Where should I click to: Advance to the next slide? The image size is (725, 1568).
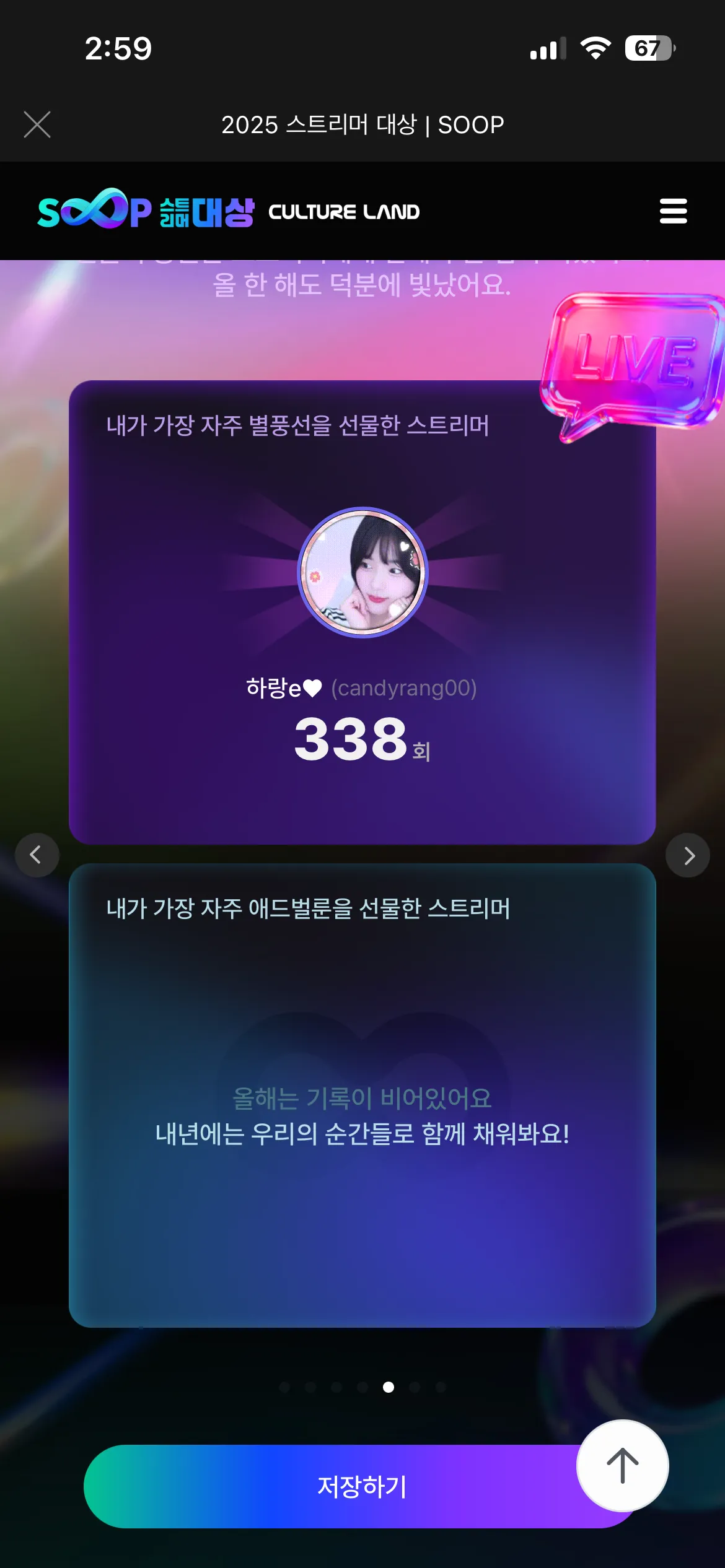[x=688, y=855]
